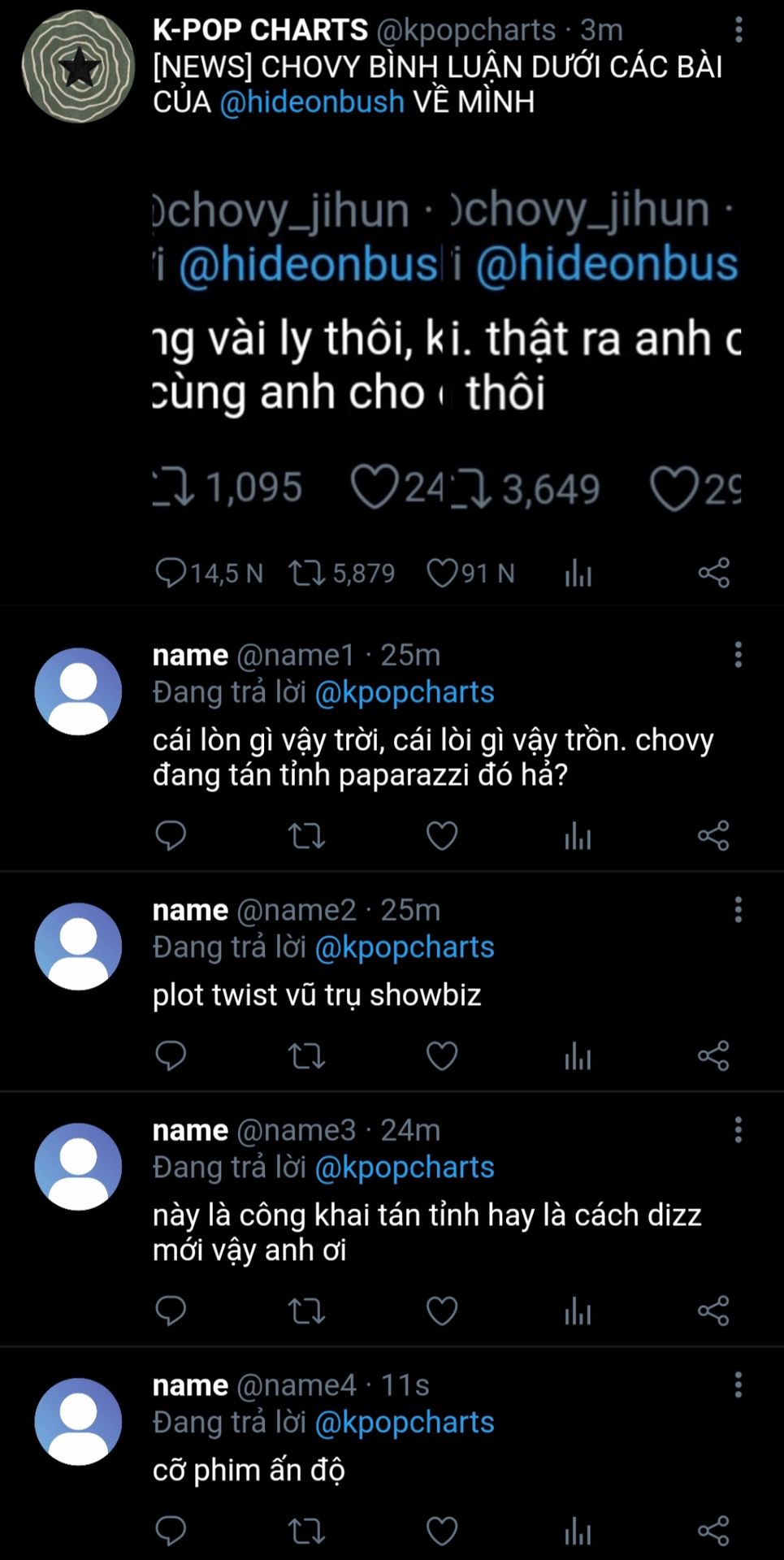Screen dimensions: 784x1560
Task: Like the reply from @name3
Action: [442, 1311]
